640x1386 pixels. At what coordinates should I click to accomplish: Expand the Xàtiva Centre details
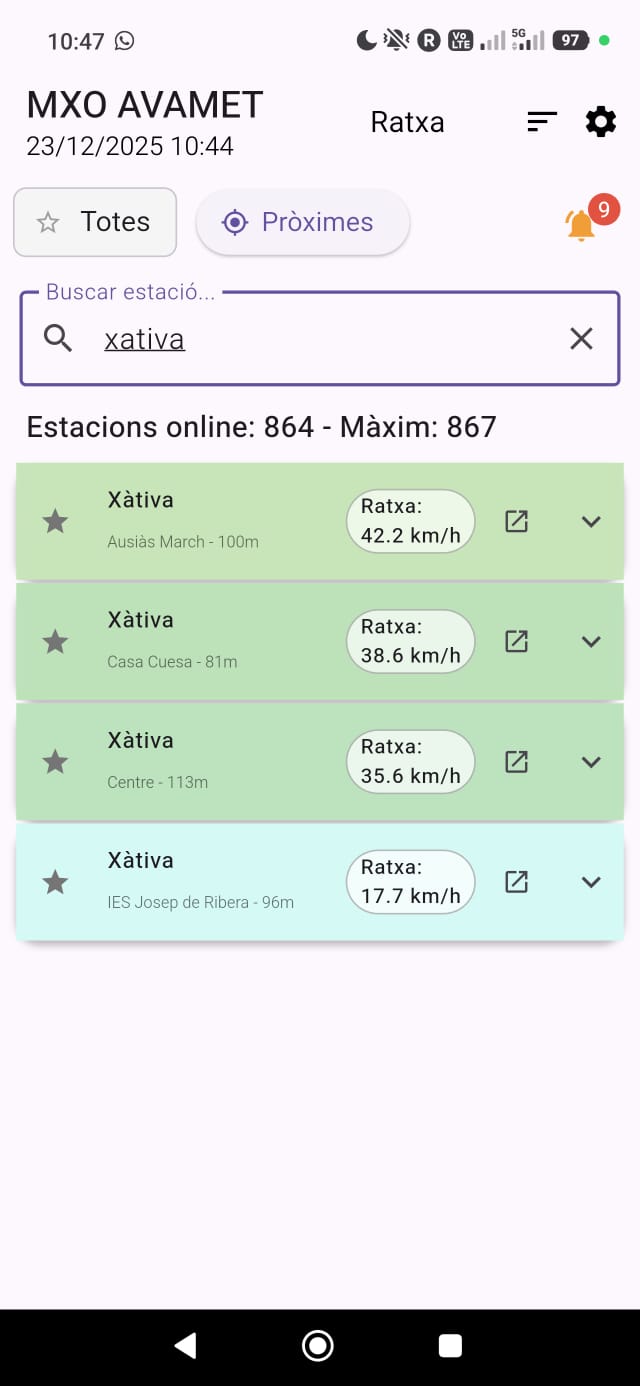[591, 762]
